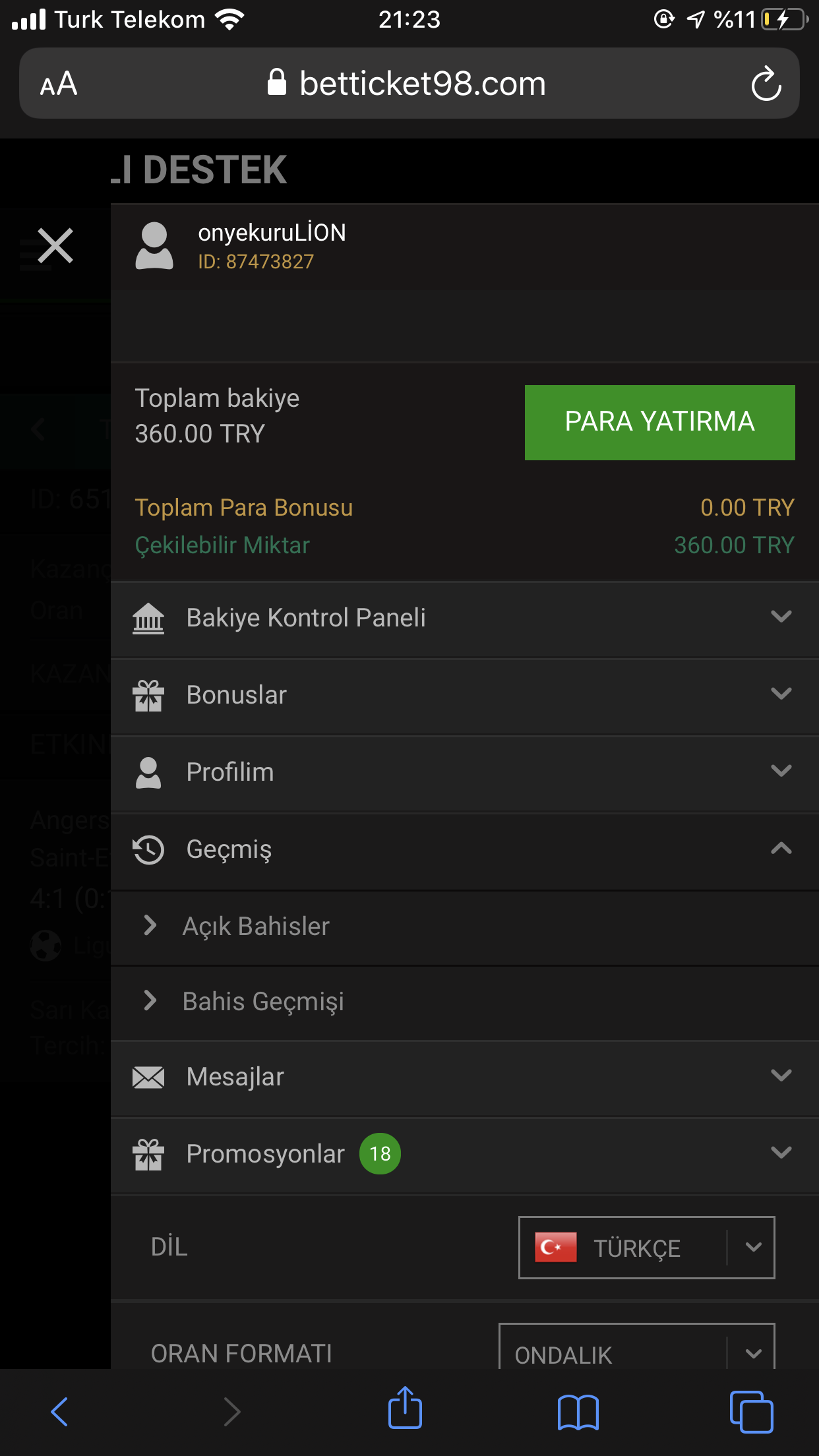Expand the Promosyonlar section
Image resolution: width=819 pixels, height=1456 pixels.
pyautogui.click(x=465, y=1154)
